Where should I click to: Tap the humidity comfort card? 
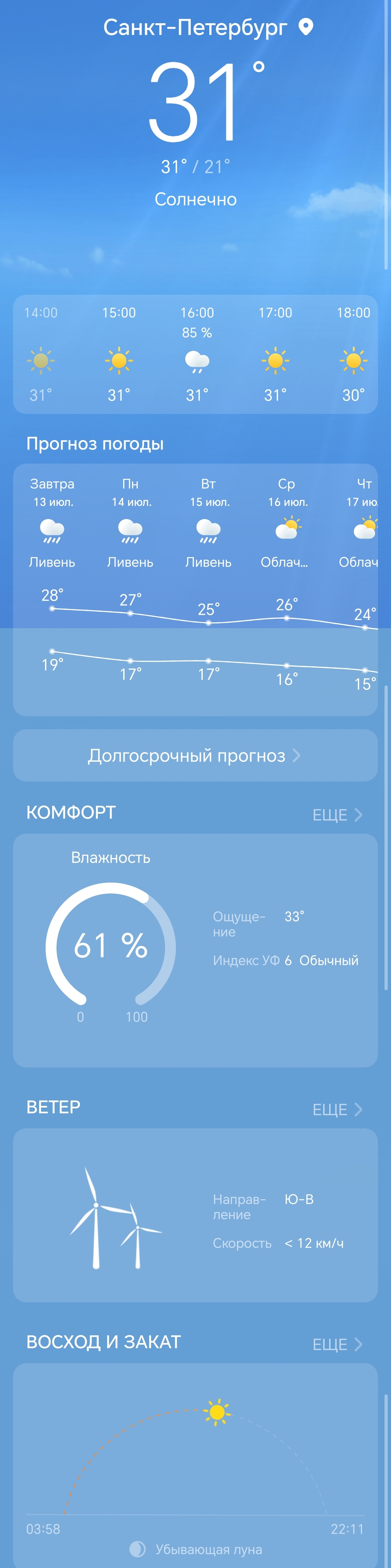(x=194, y=950)
